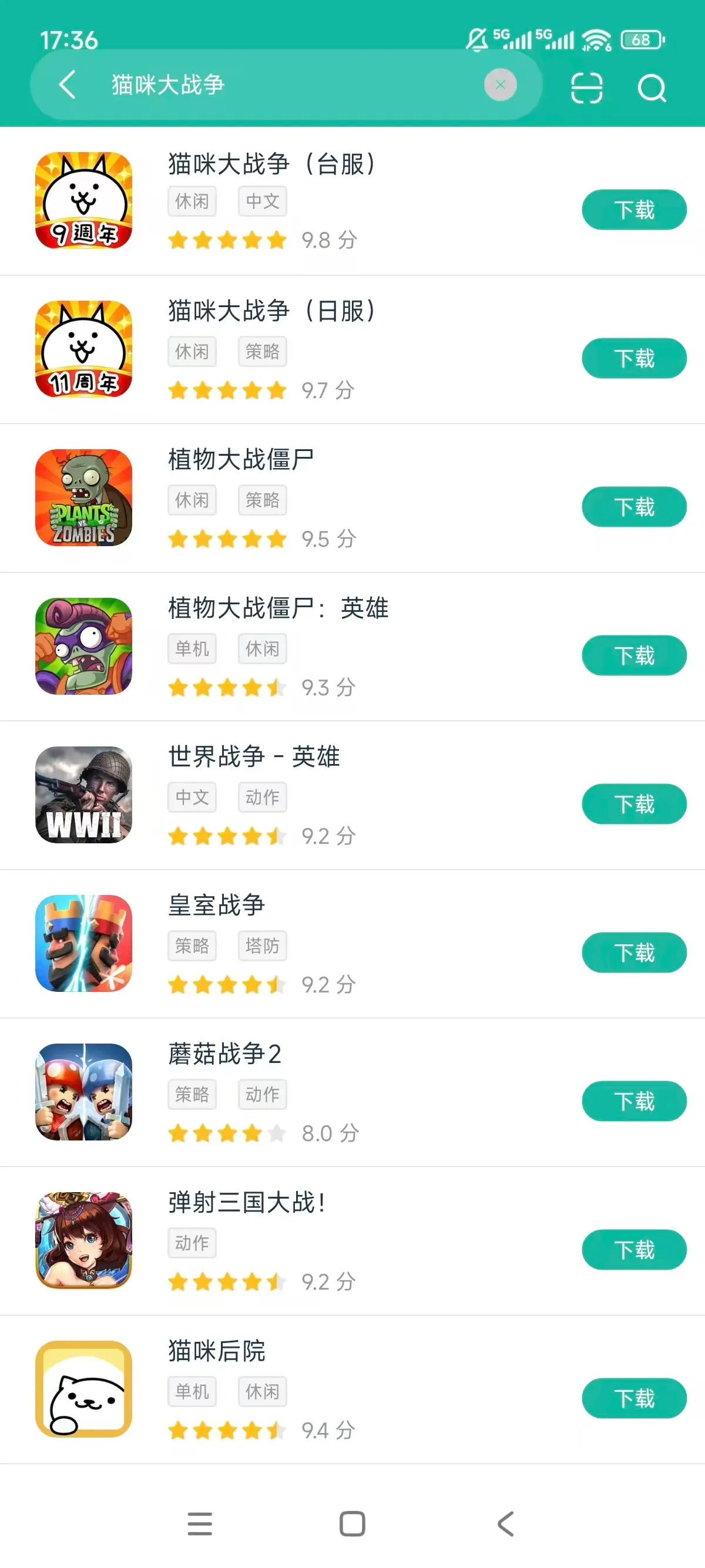
Task: Download 皇室战争
Action: pyautogui.click(x=634, y=953)
